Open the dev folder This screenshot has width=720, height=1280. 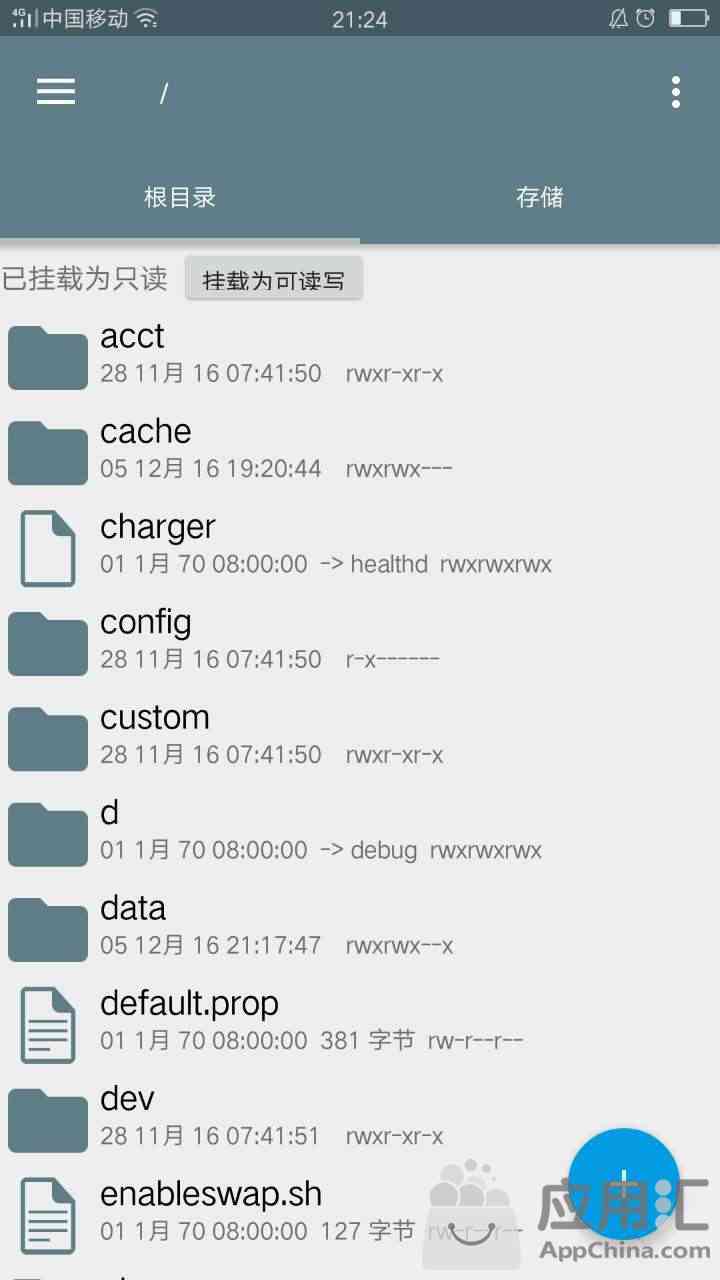(360, 1118)
